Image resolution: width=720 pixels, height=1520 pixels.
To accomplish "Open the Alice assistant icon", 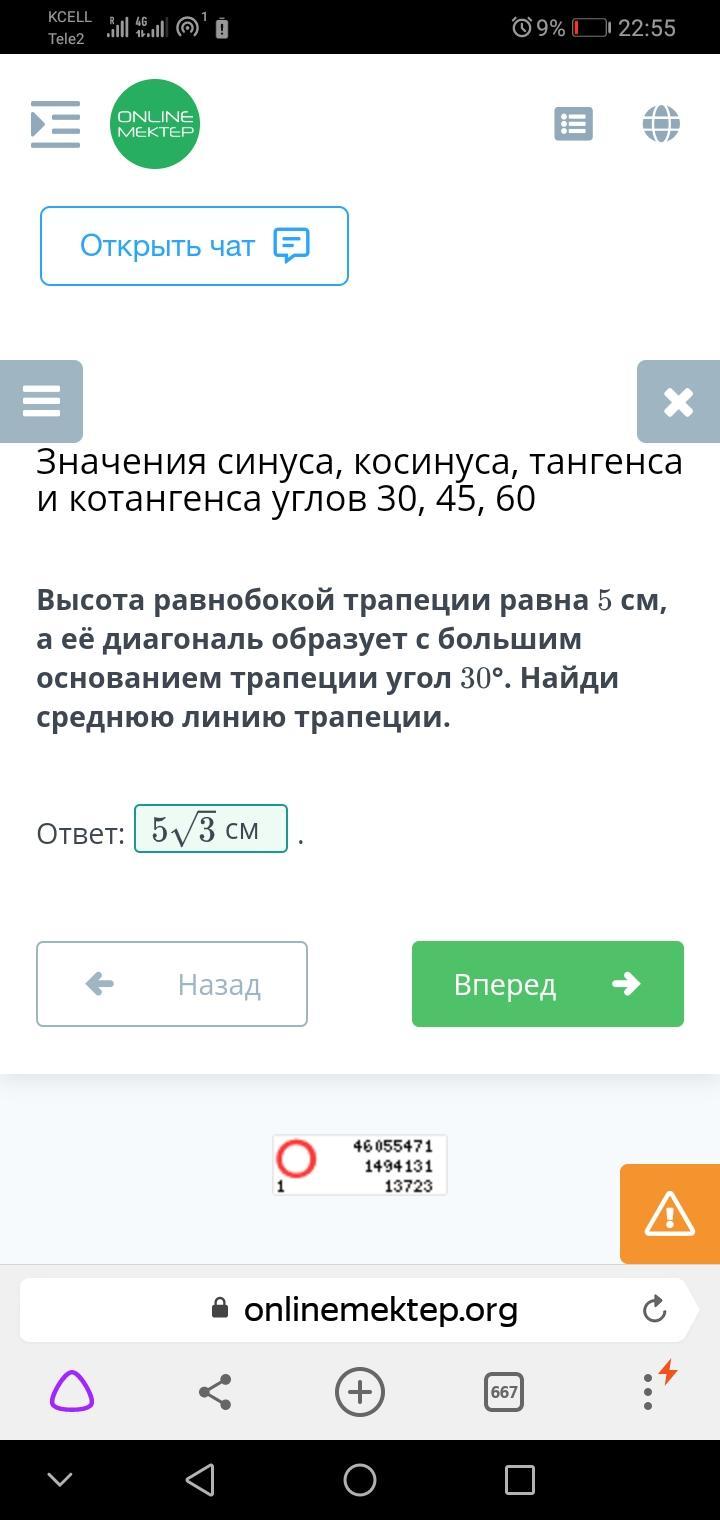I will [x=72, y=1391].
